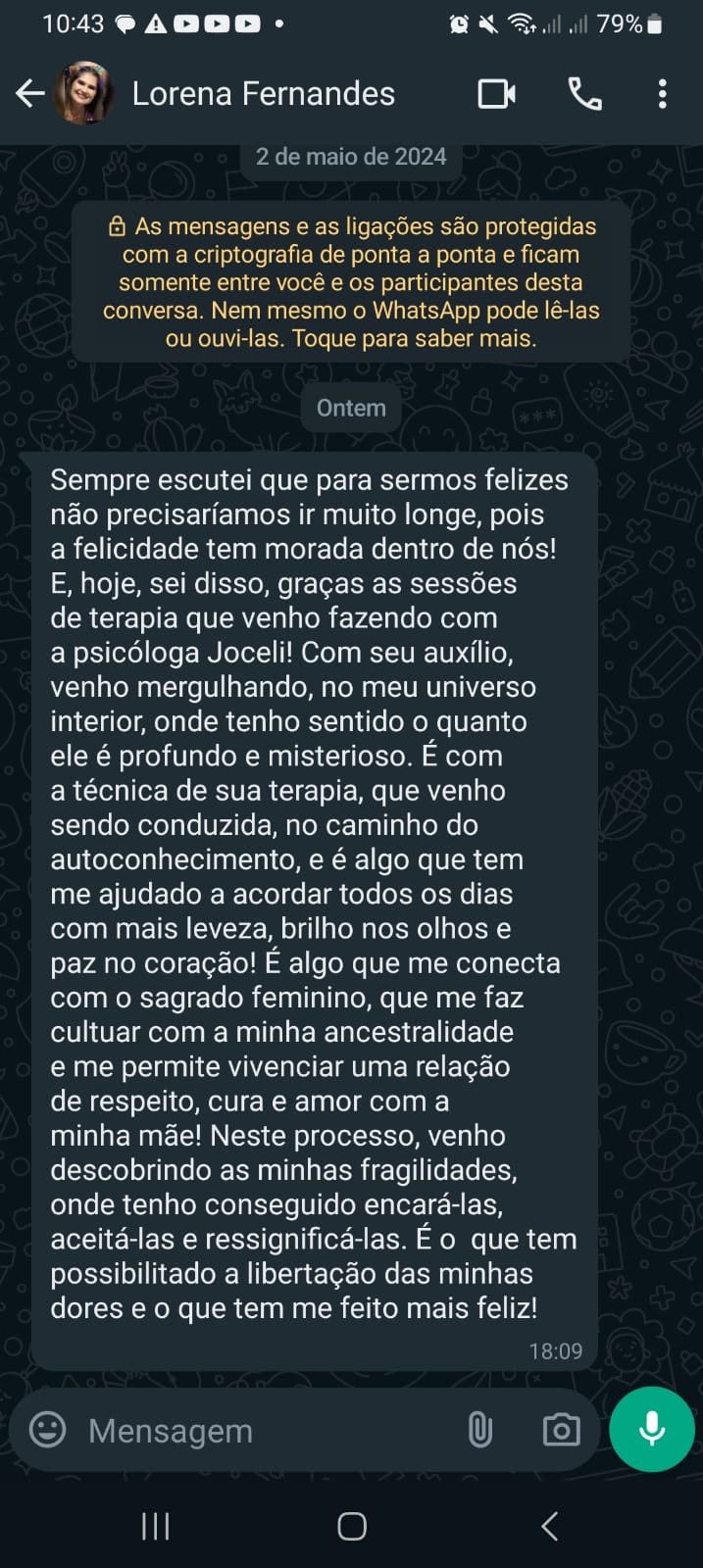Open the three-dot overflow menu

click(x=663, y=94)
